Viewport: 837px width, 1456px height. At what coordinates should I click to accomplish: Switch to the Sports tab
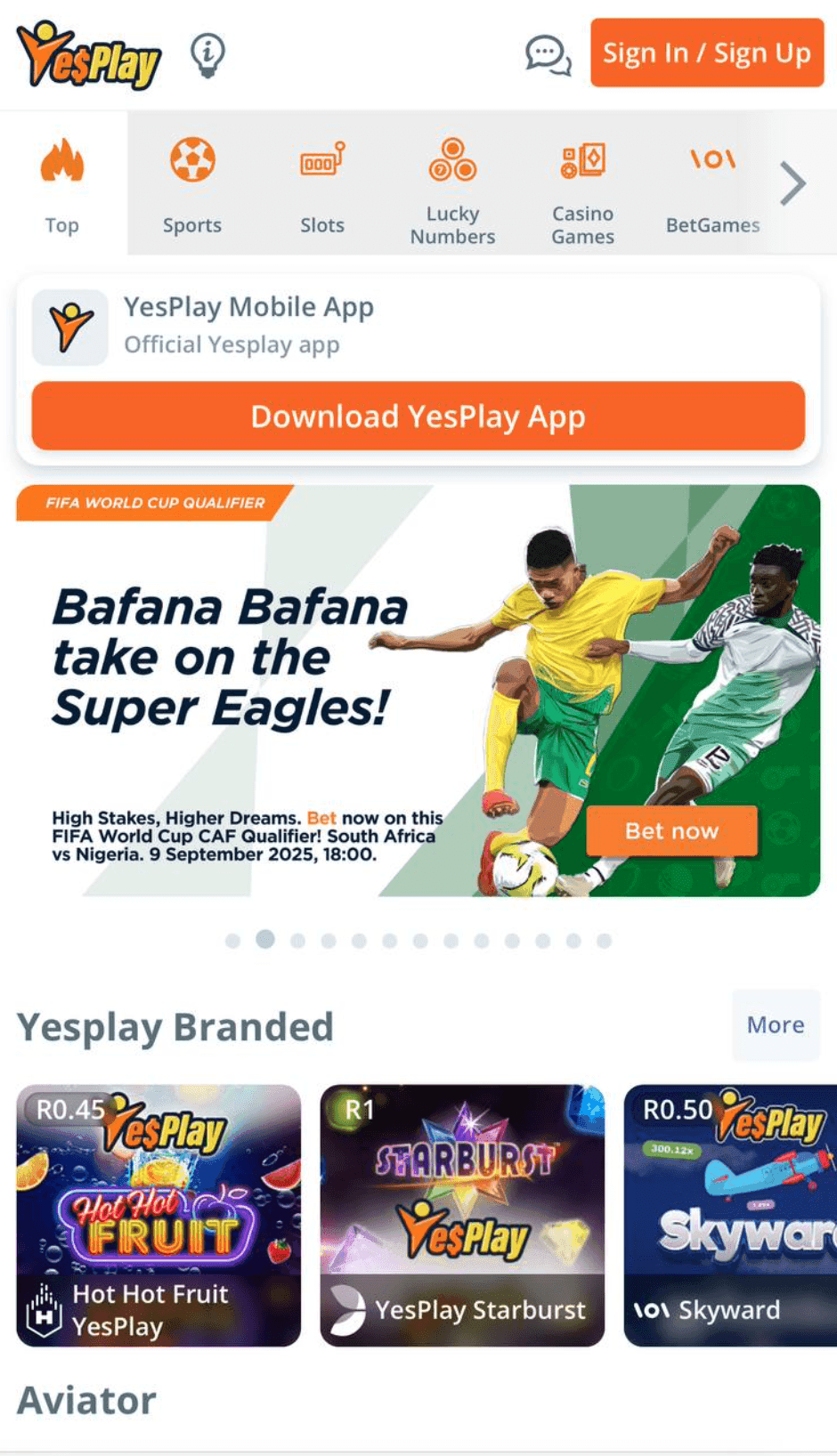192,184
